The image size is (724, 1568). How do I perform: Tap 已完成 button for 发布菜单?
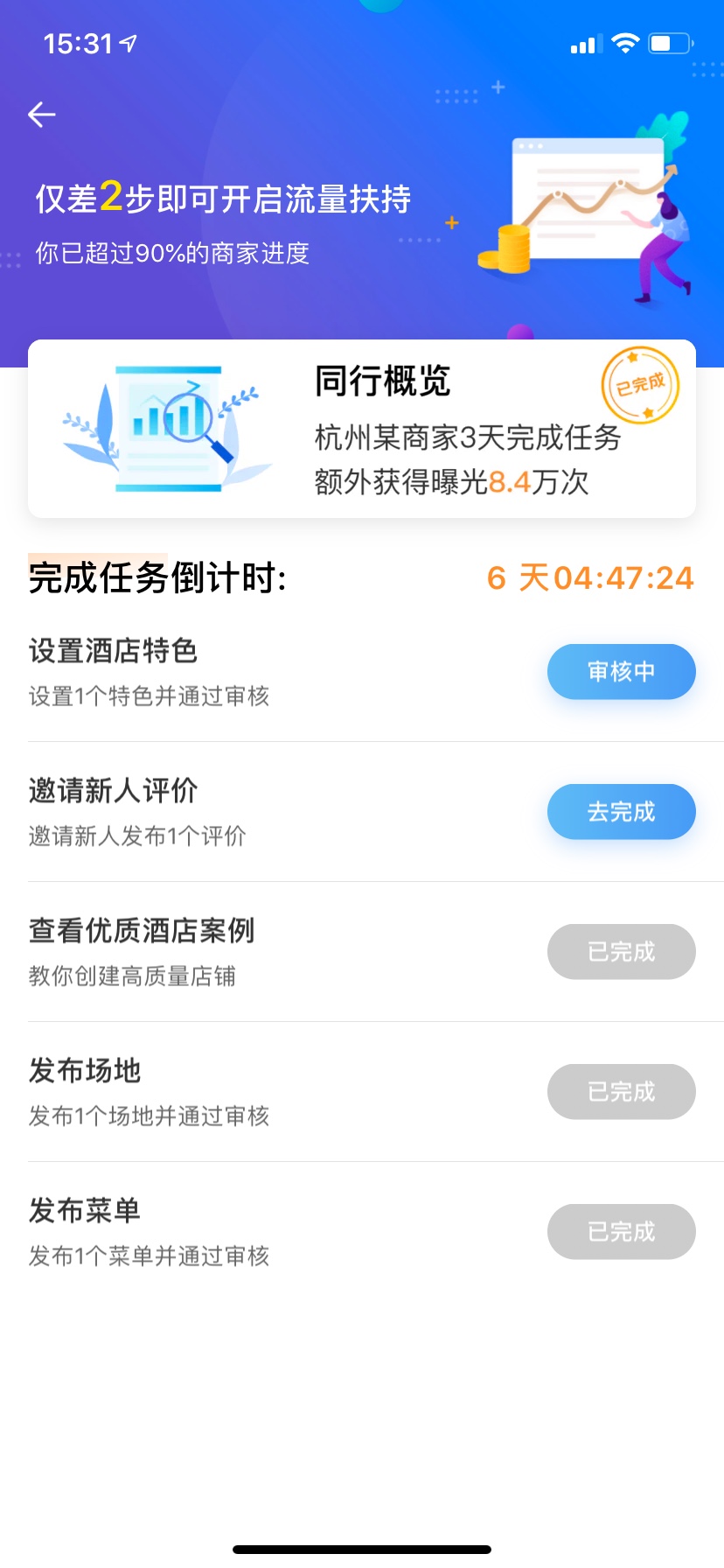[621, 1232]
